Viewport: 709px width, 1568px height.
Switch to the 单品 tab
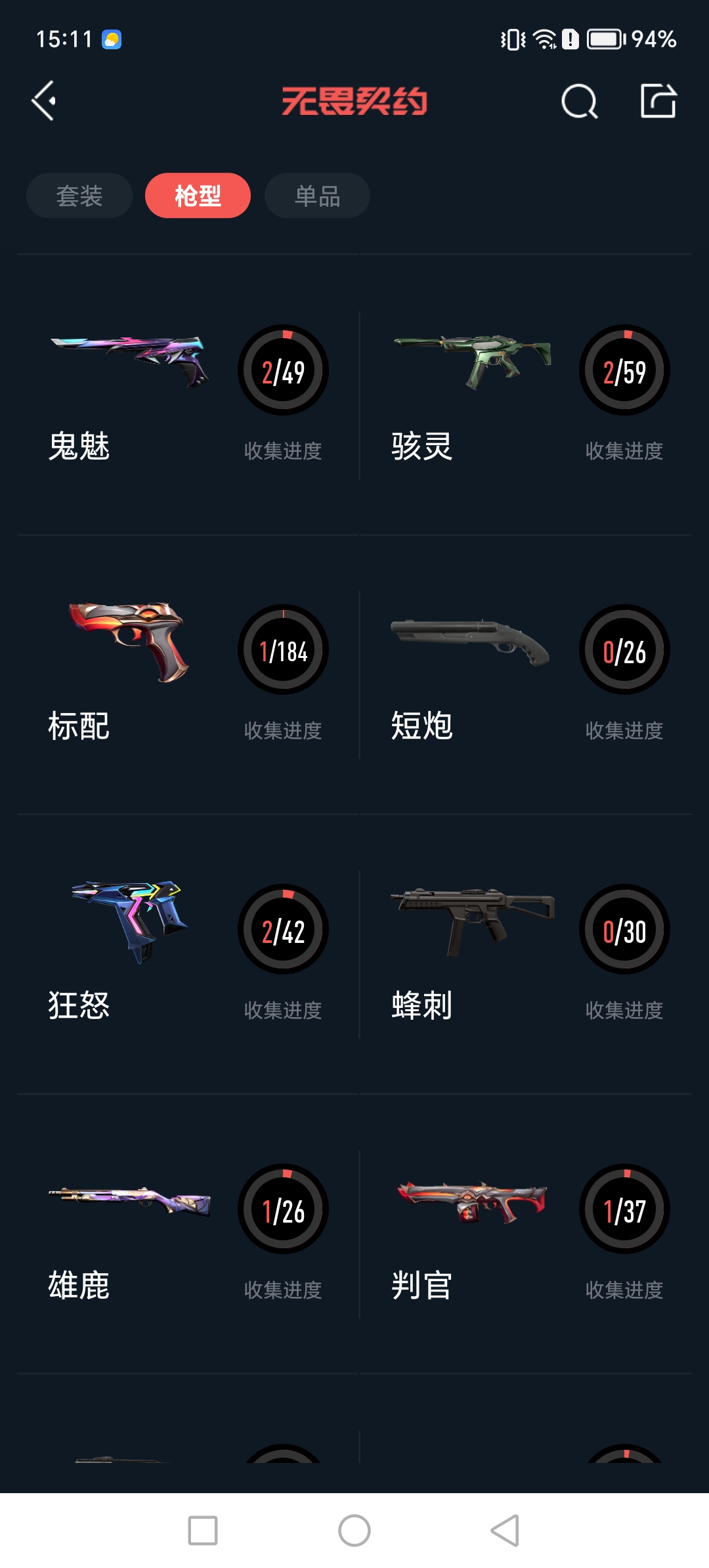(316, 195)
